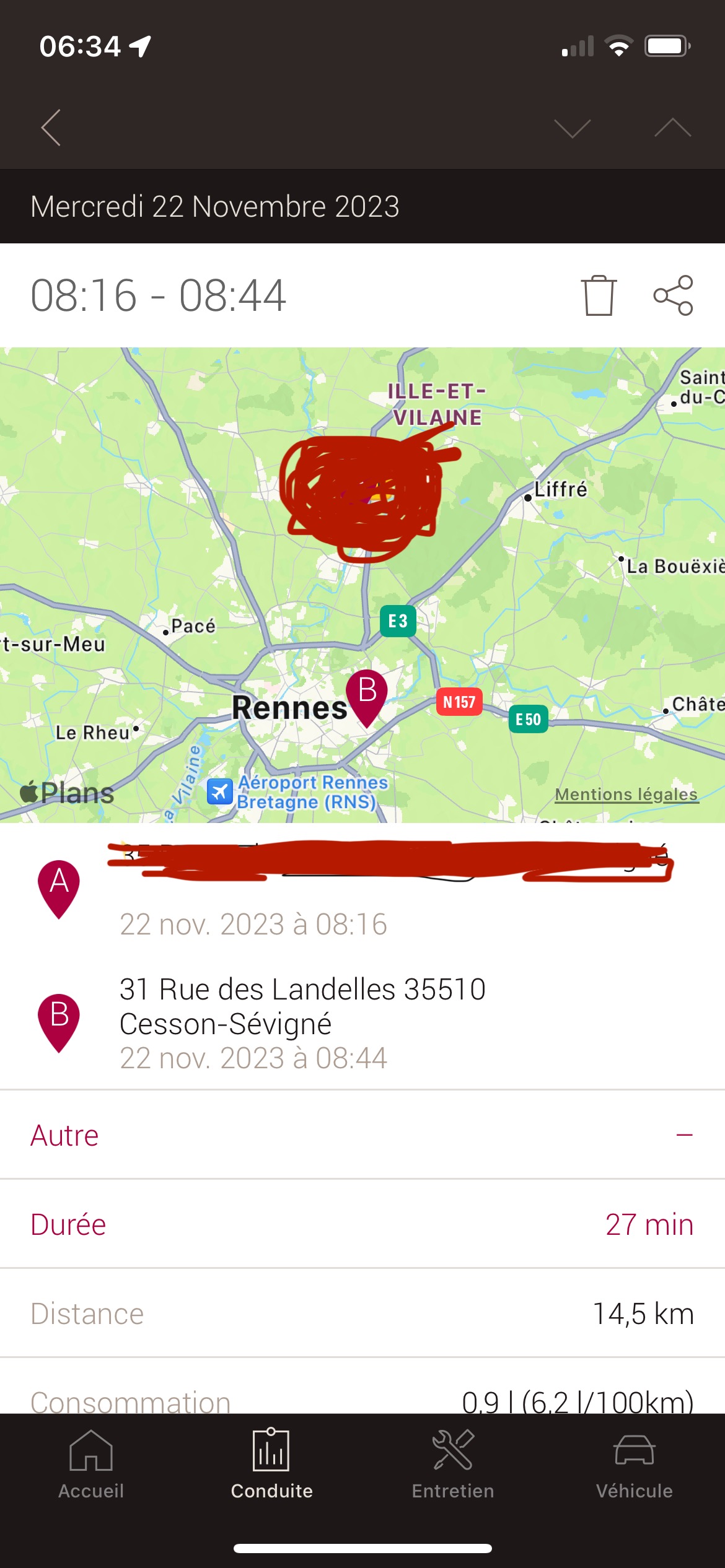
Task: Share this trip
Action: click(x=673, y=295)
